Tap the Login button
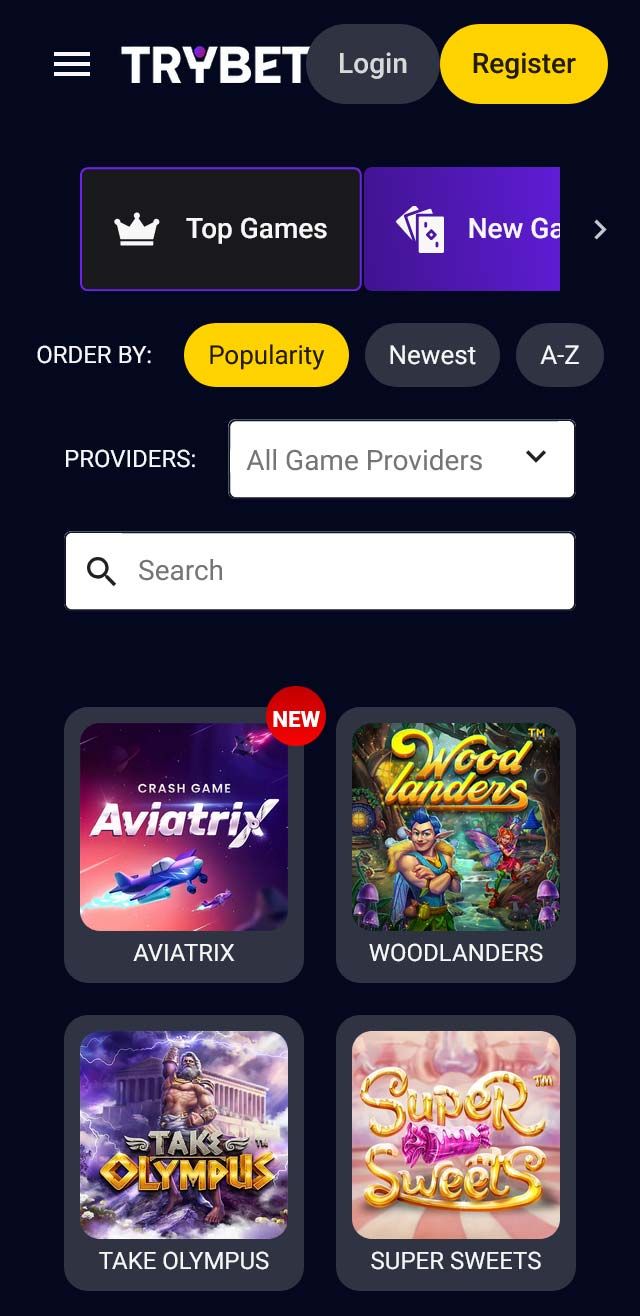 click(x=372, y=64)
